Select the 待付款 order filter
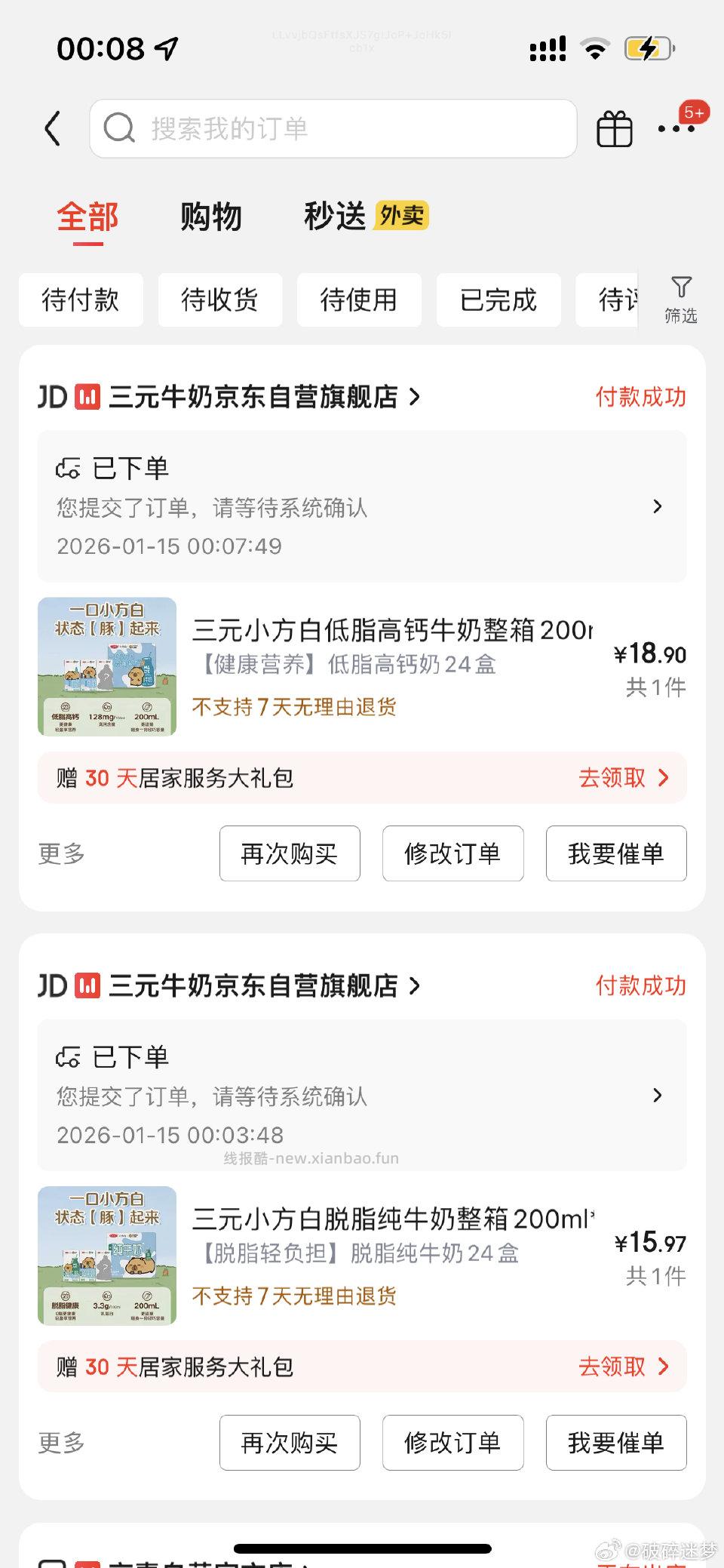724x1568 pixels. point(81,300)
